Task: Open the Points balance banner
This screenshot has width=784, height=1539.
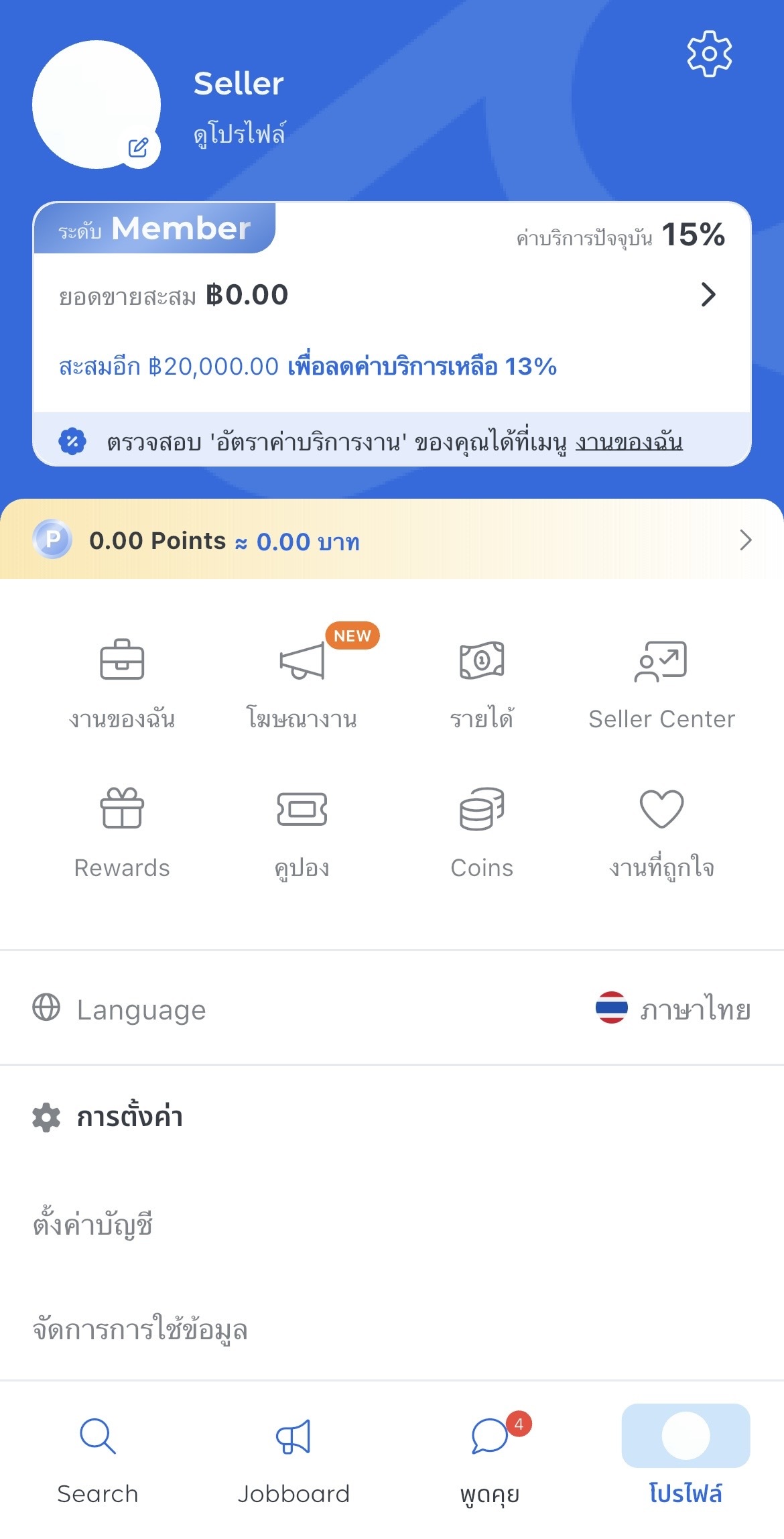Action: pos(392,540)
